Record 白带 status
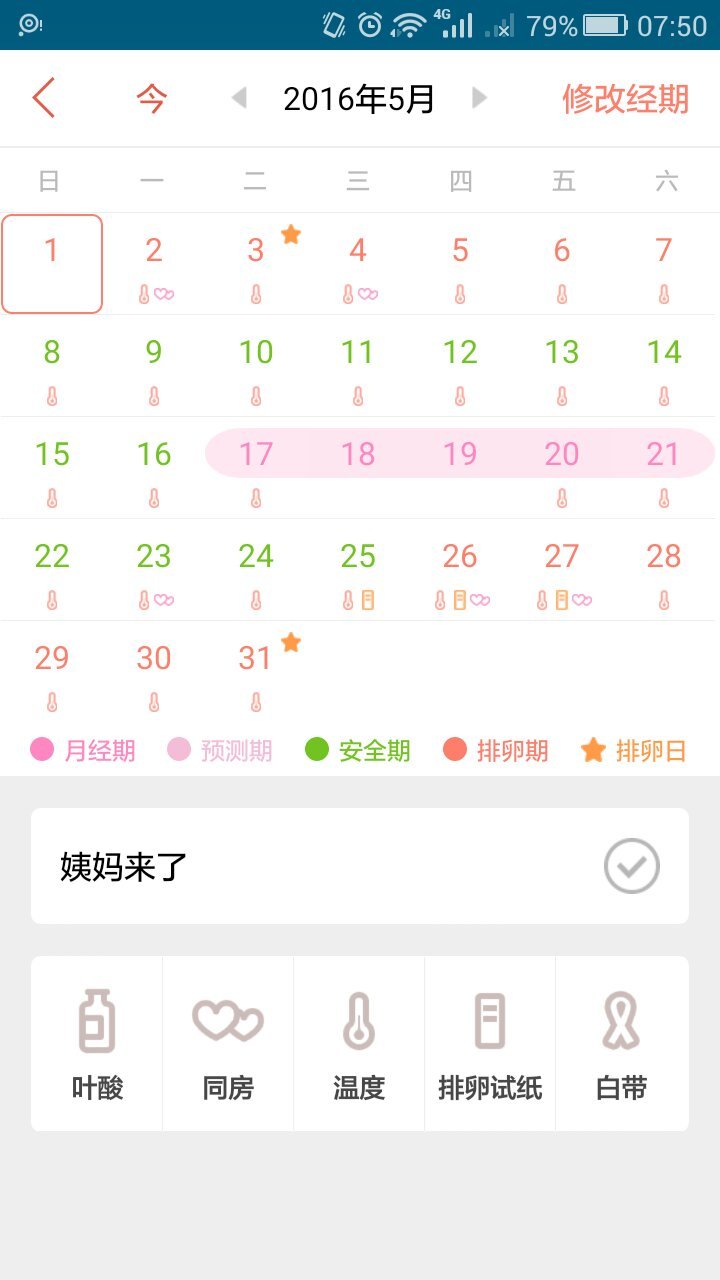720x1280 pixels. 621,1044
